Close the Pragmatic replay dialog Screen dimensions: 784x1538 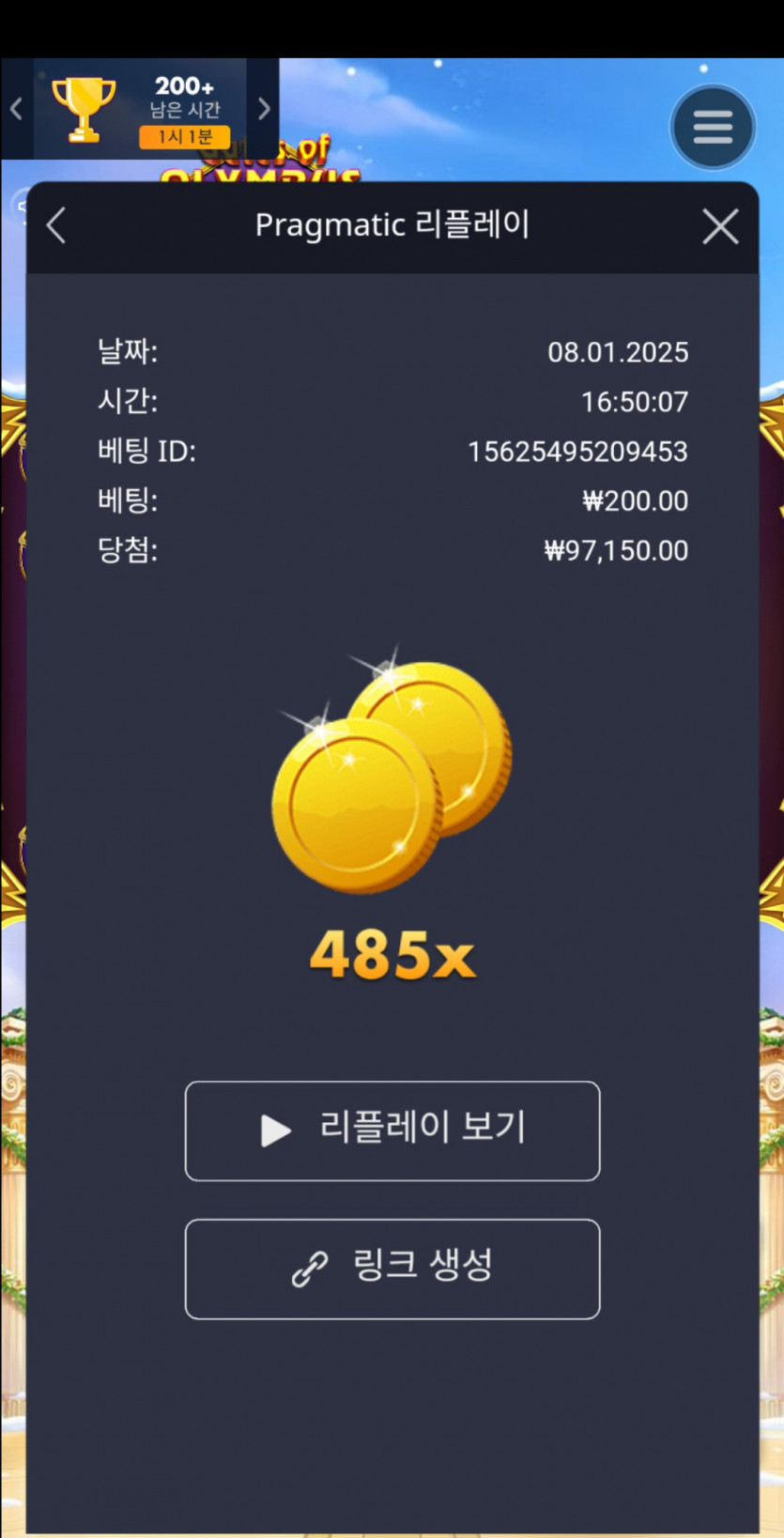(x=720, y=226)
